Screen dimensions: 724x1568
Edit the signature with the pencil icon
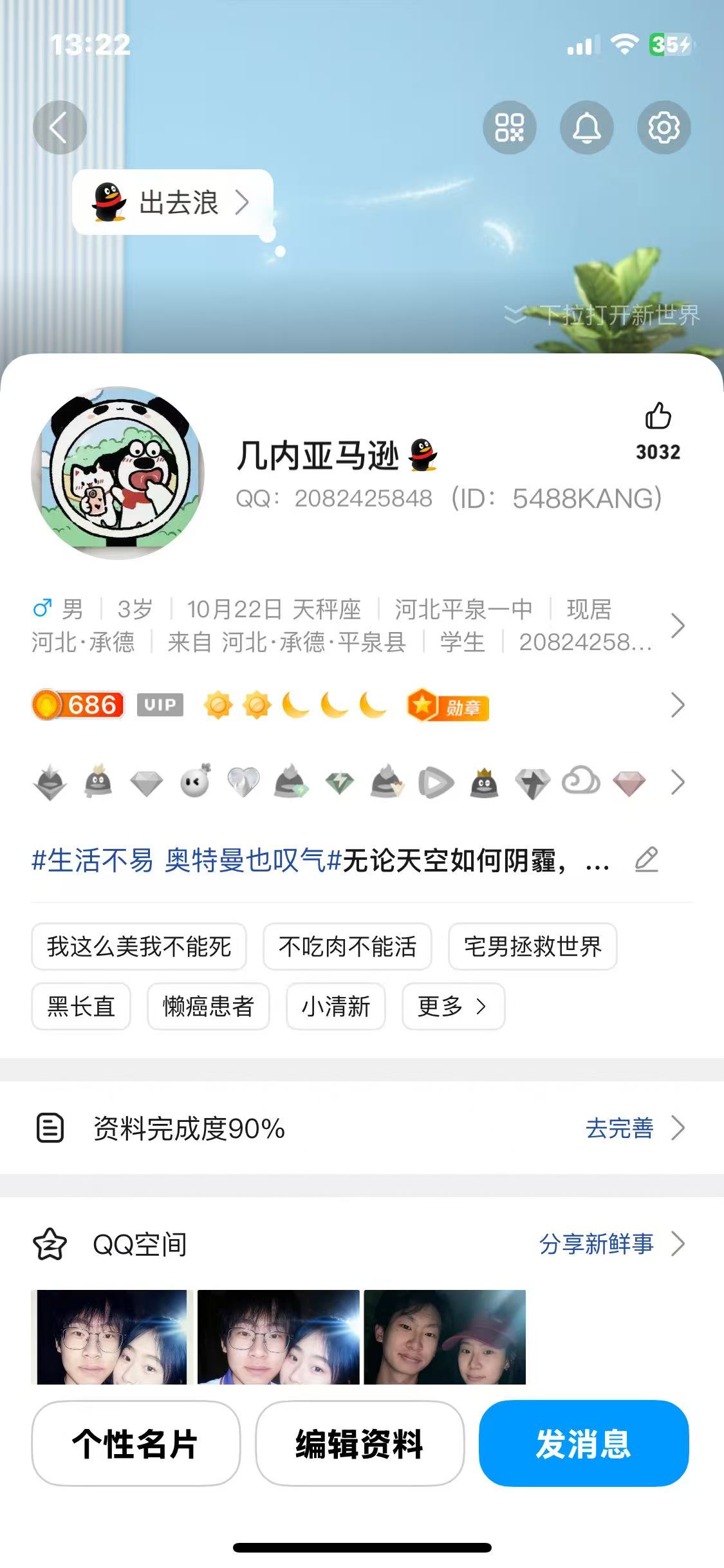coord(646,860)
